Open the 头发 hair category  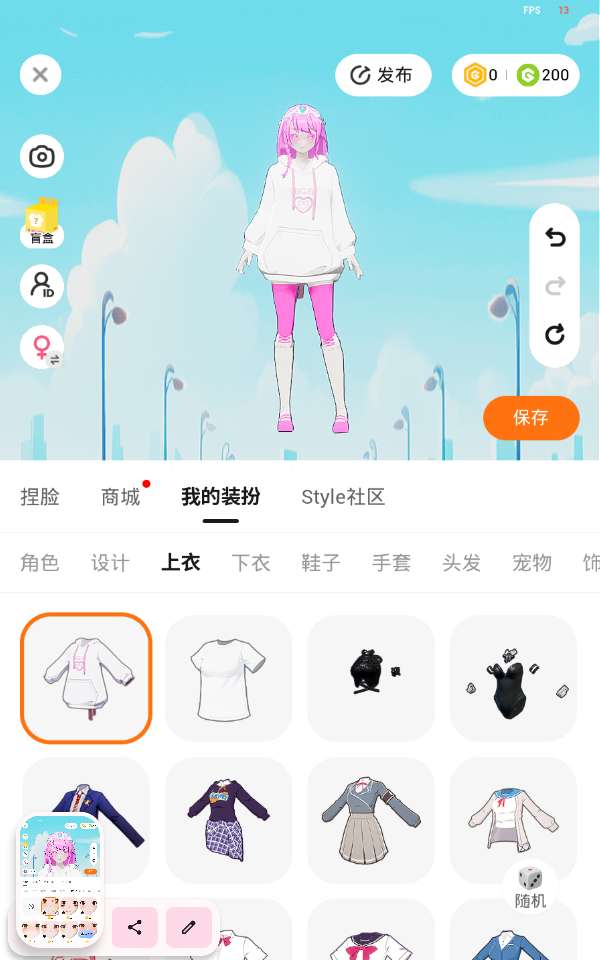[x=461, y=563]
